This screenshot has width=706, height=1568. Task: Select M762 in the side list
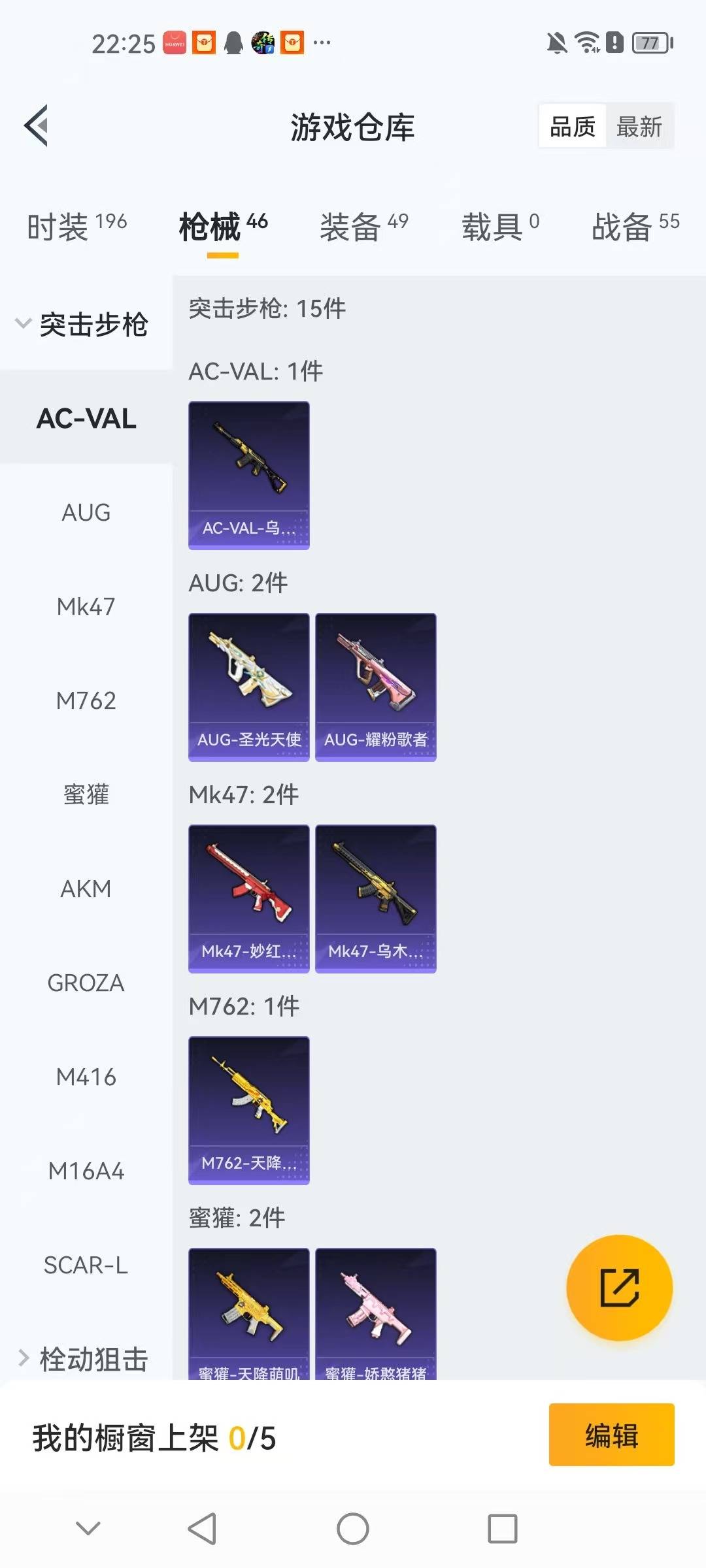pyautogui.click(x=86, y=701)
